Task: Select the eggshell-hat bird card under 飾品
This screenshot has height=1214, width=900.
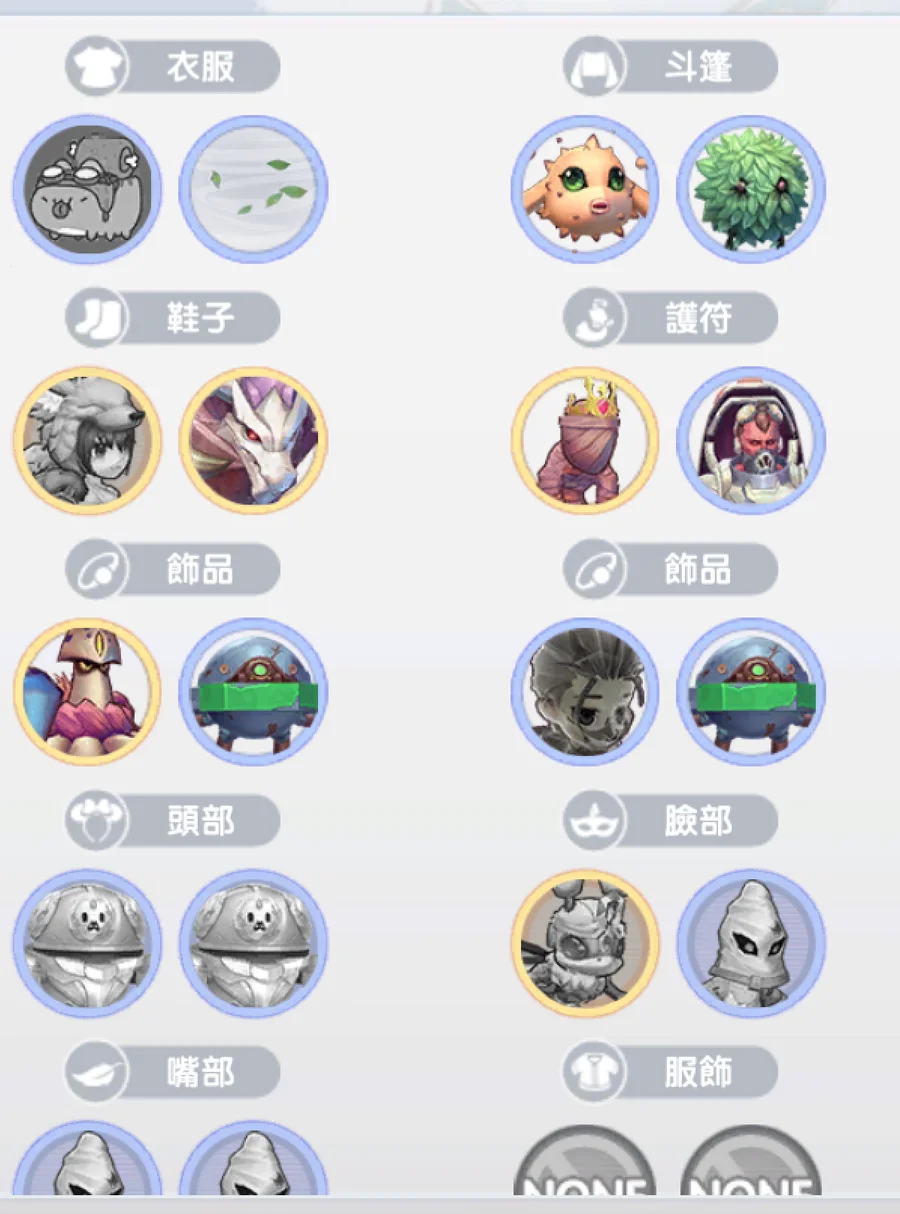Action: (x=87, y=691)
